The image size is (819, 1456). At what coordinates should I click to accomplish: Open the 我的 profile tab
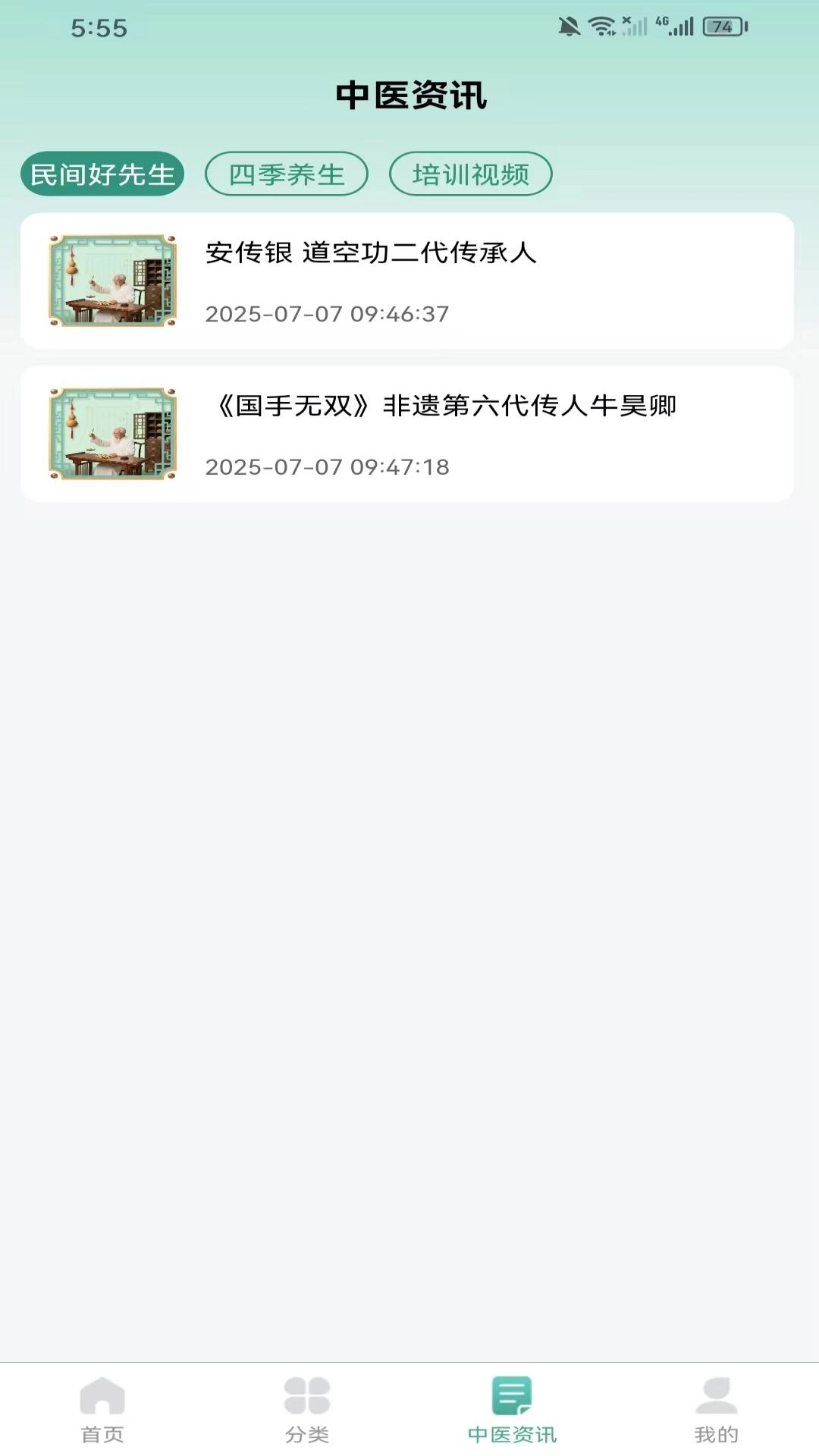pyautogui.click(x=716, y=1409)
